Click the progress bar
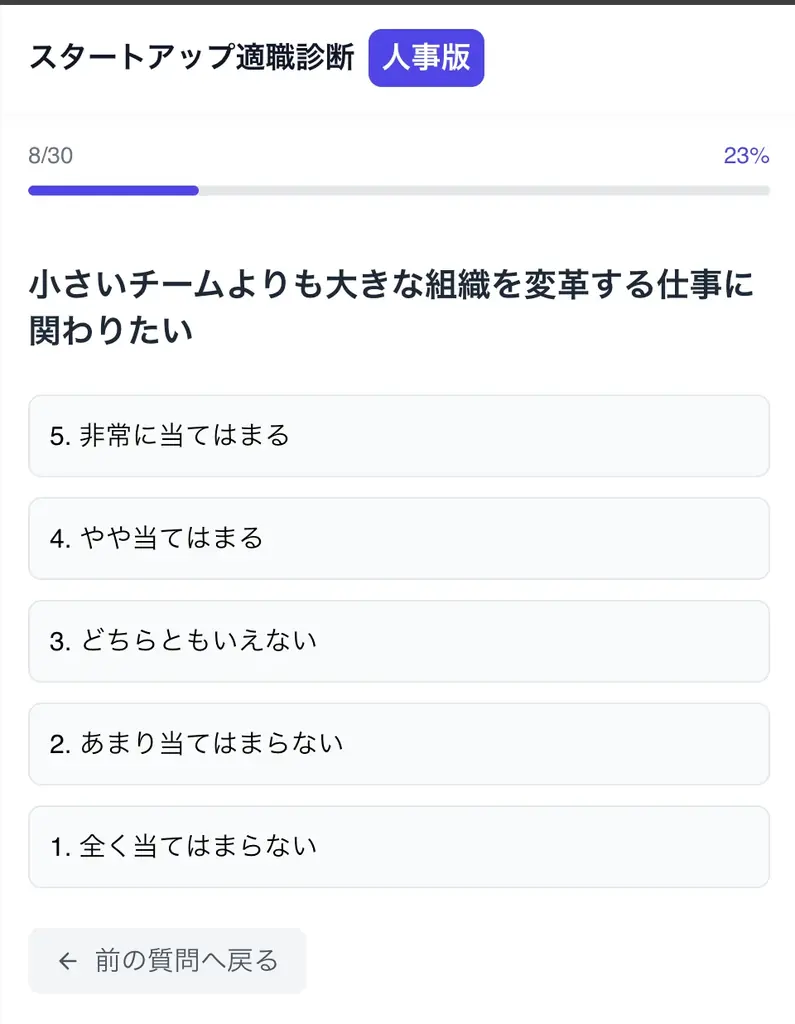Viewport: 795px width, 1024px height. point(397,190)
